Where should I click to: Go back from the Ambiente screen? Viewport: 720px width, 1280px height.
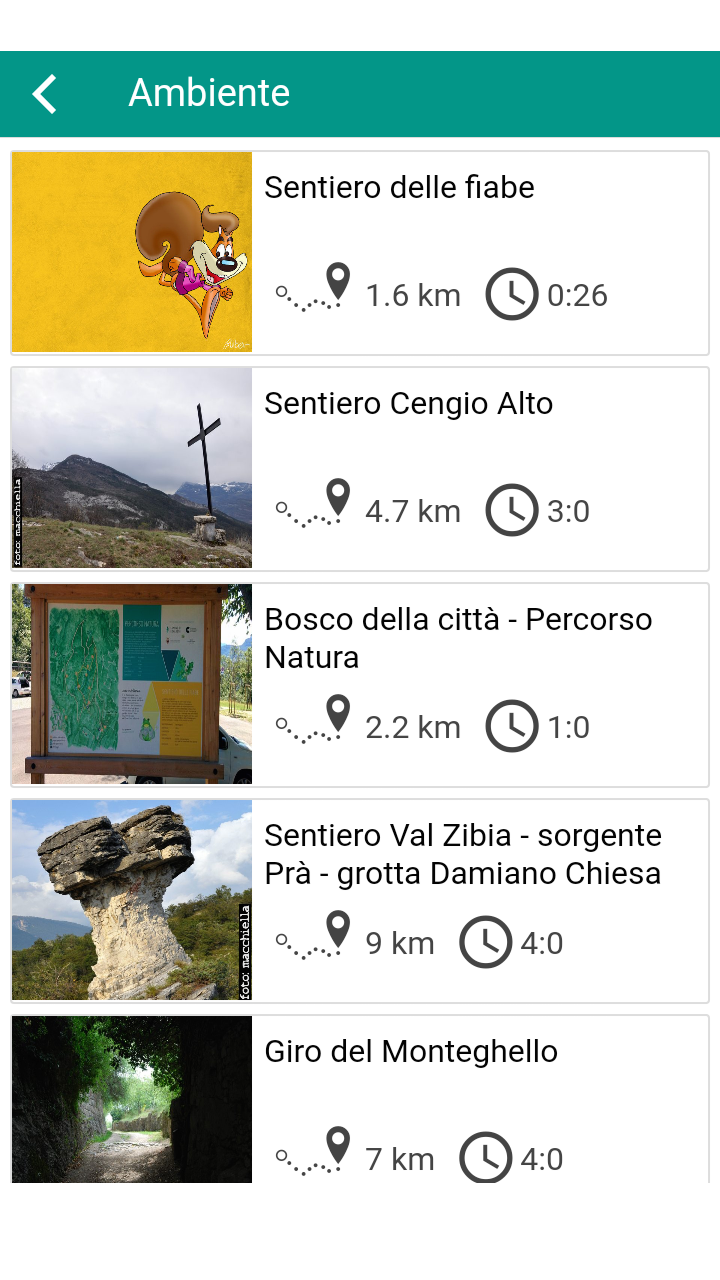45,94
